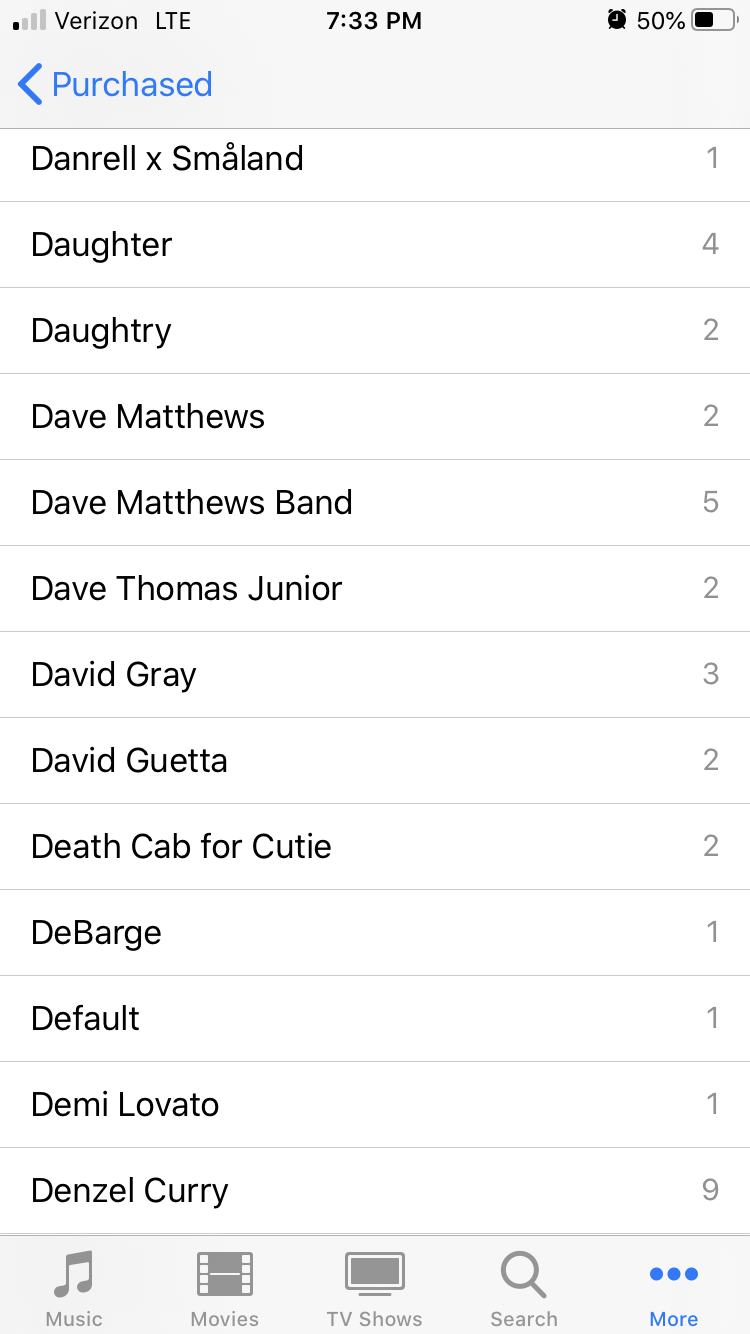
Task: Select the More tab
Action: pos(674,1288)
